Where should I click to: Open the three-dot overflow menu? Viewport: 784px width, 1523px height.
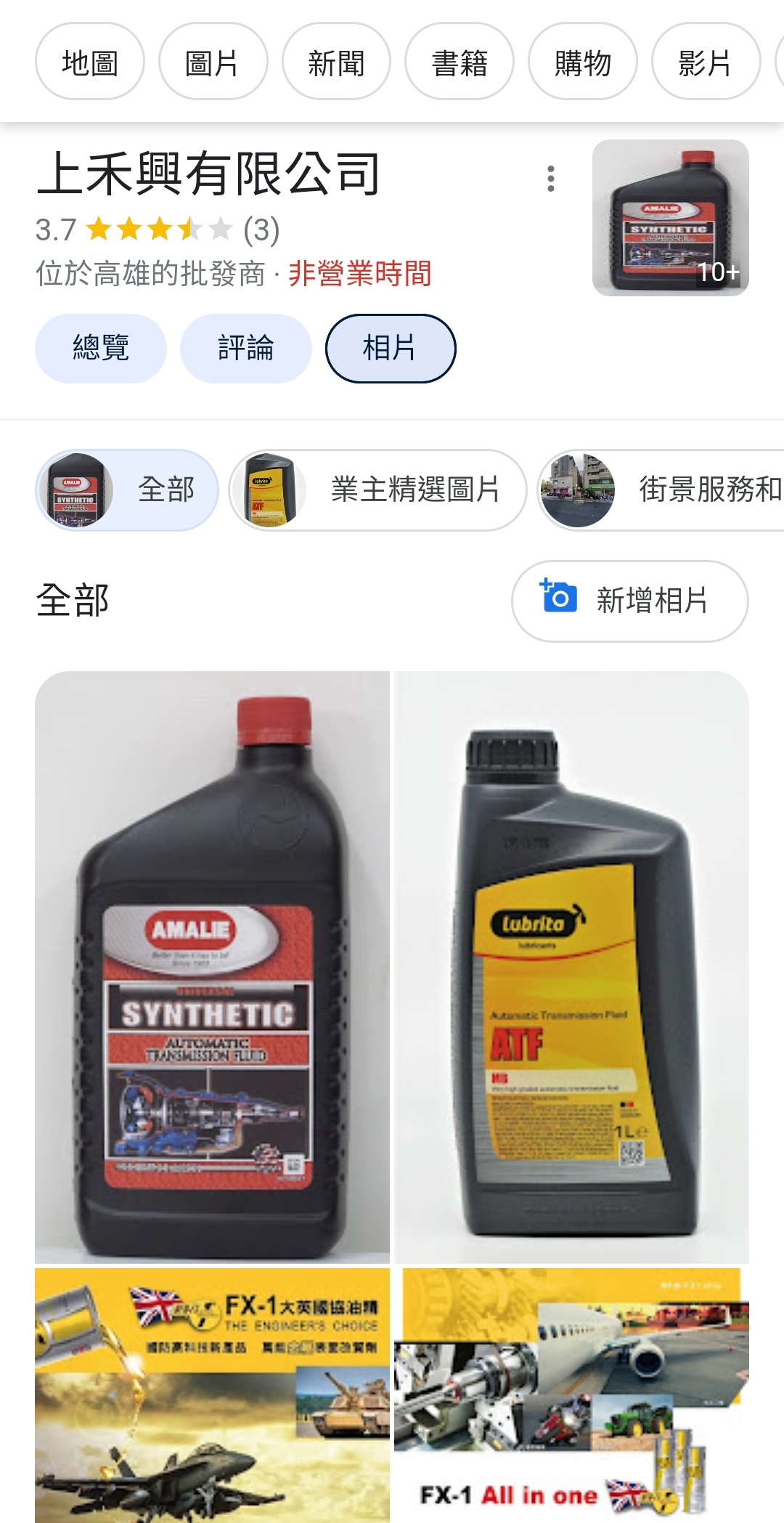(551, 179)
